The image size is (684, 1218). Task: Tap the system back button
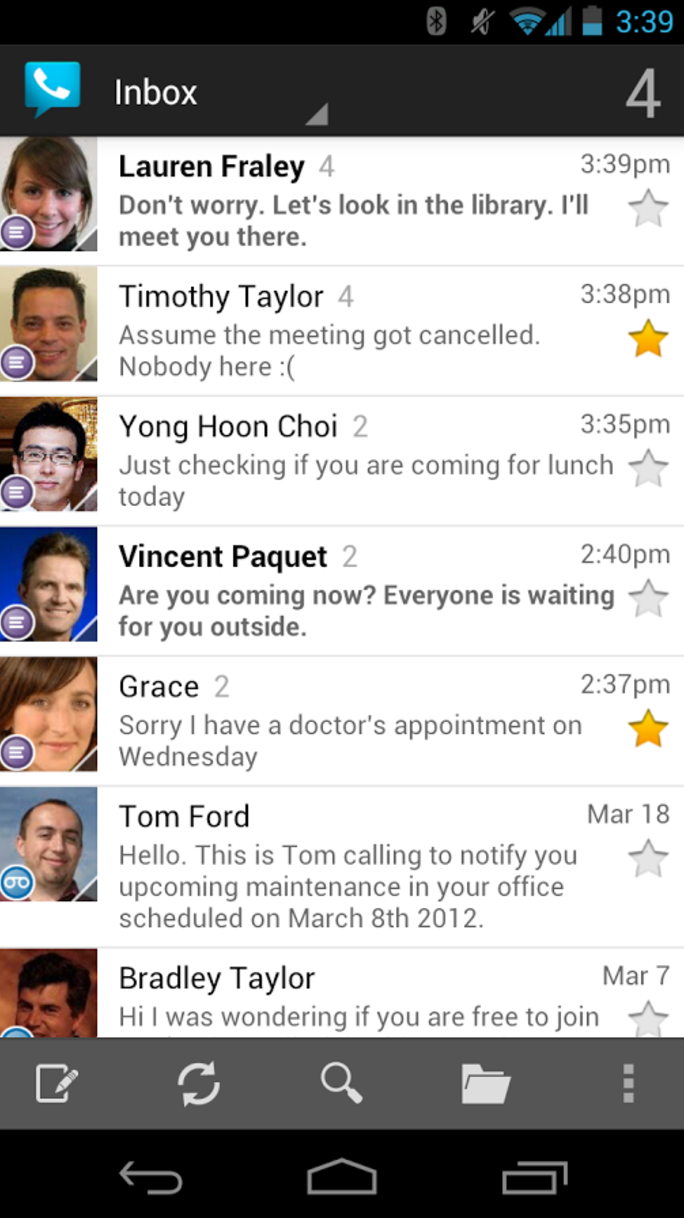point(151,1177)
